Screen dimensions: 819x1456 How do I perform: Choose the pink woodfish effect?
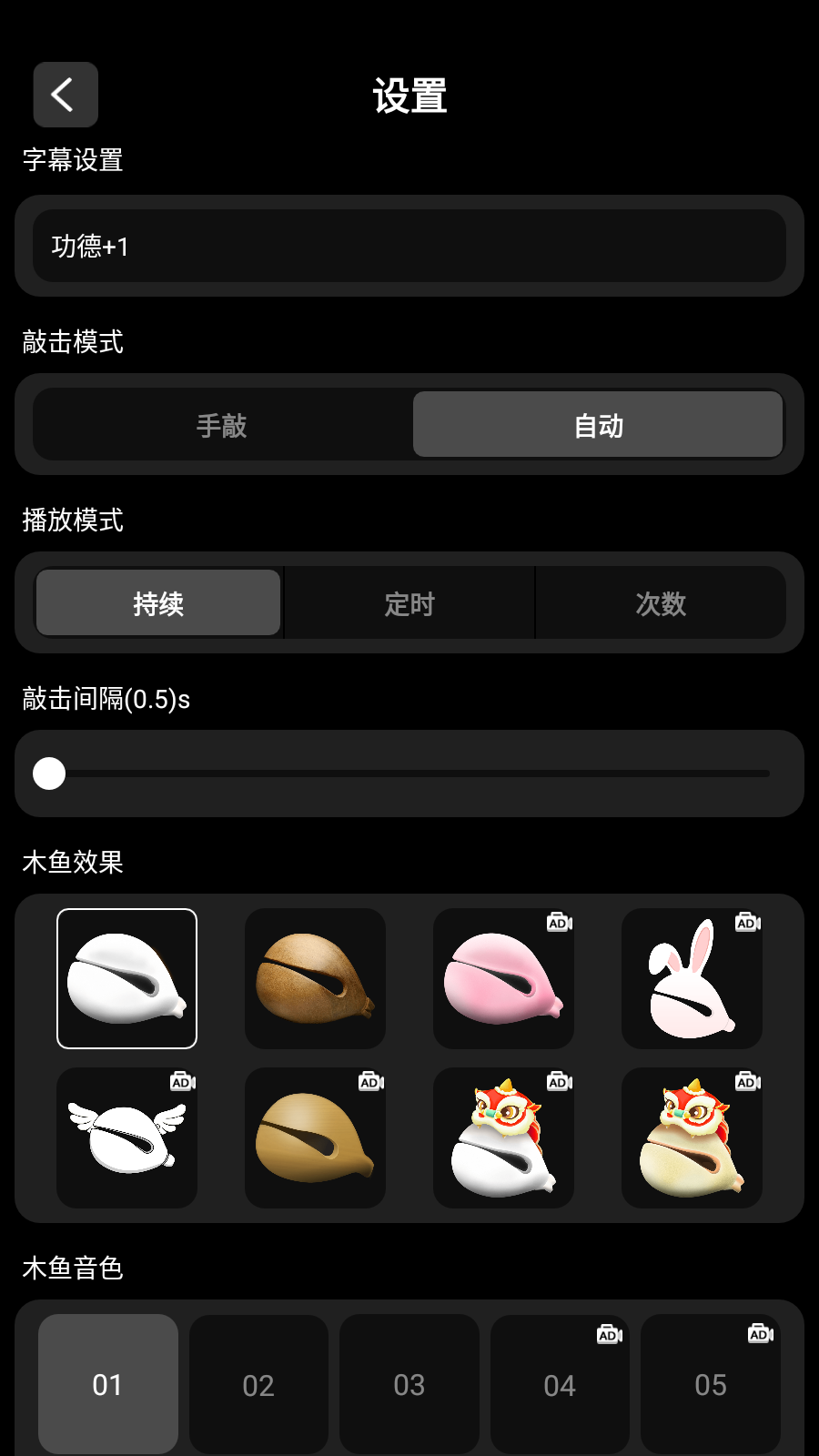click(x=503, y=979)
